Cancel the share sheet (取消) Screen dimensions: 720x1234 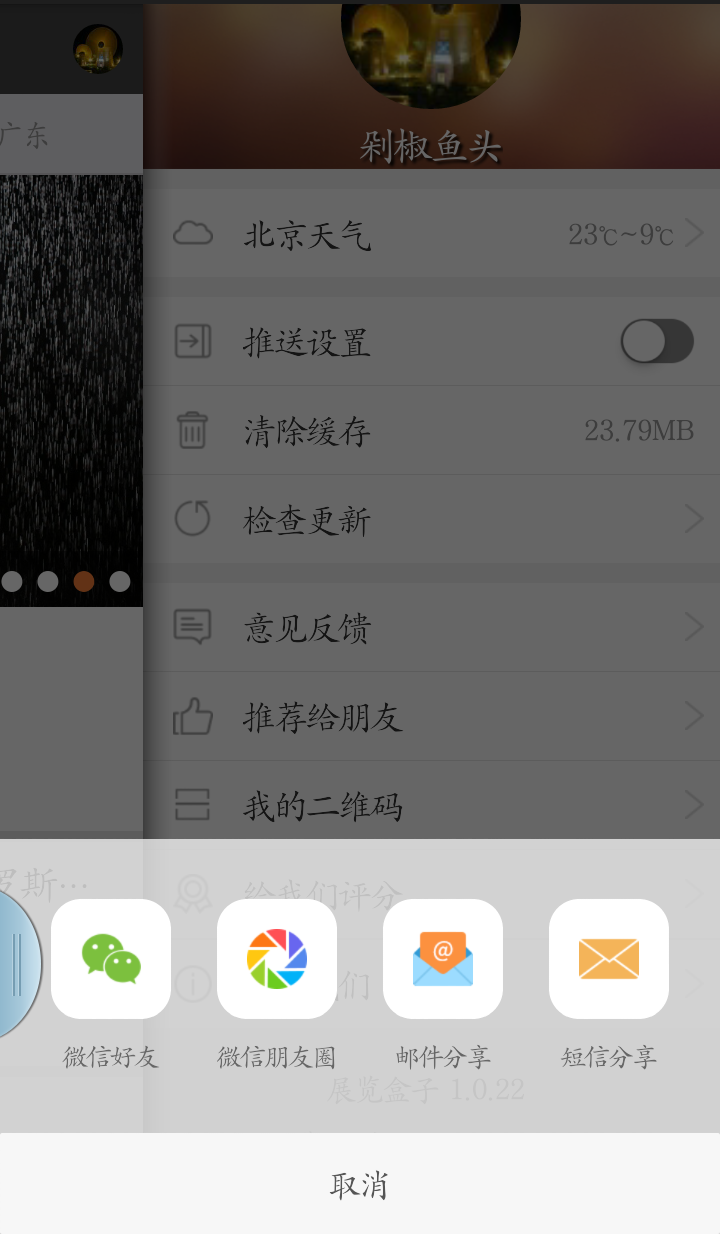point(360,1185)
